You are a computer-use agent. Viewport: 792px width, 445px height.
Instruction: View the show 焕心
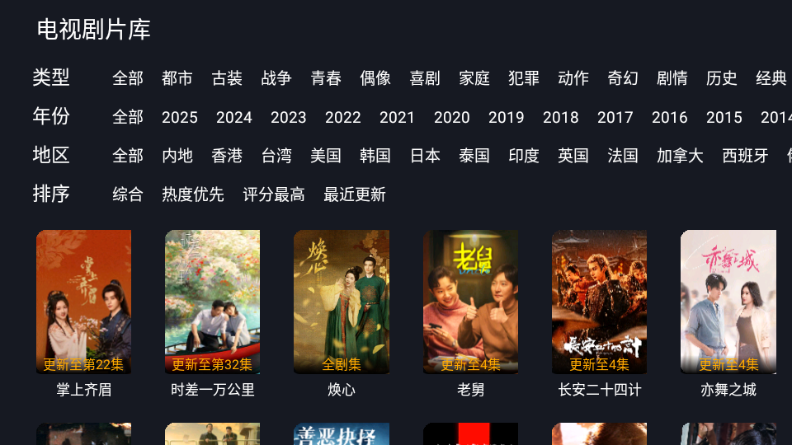[x=341, y=302]
